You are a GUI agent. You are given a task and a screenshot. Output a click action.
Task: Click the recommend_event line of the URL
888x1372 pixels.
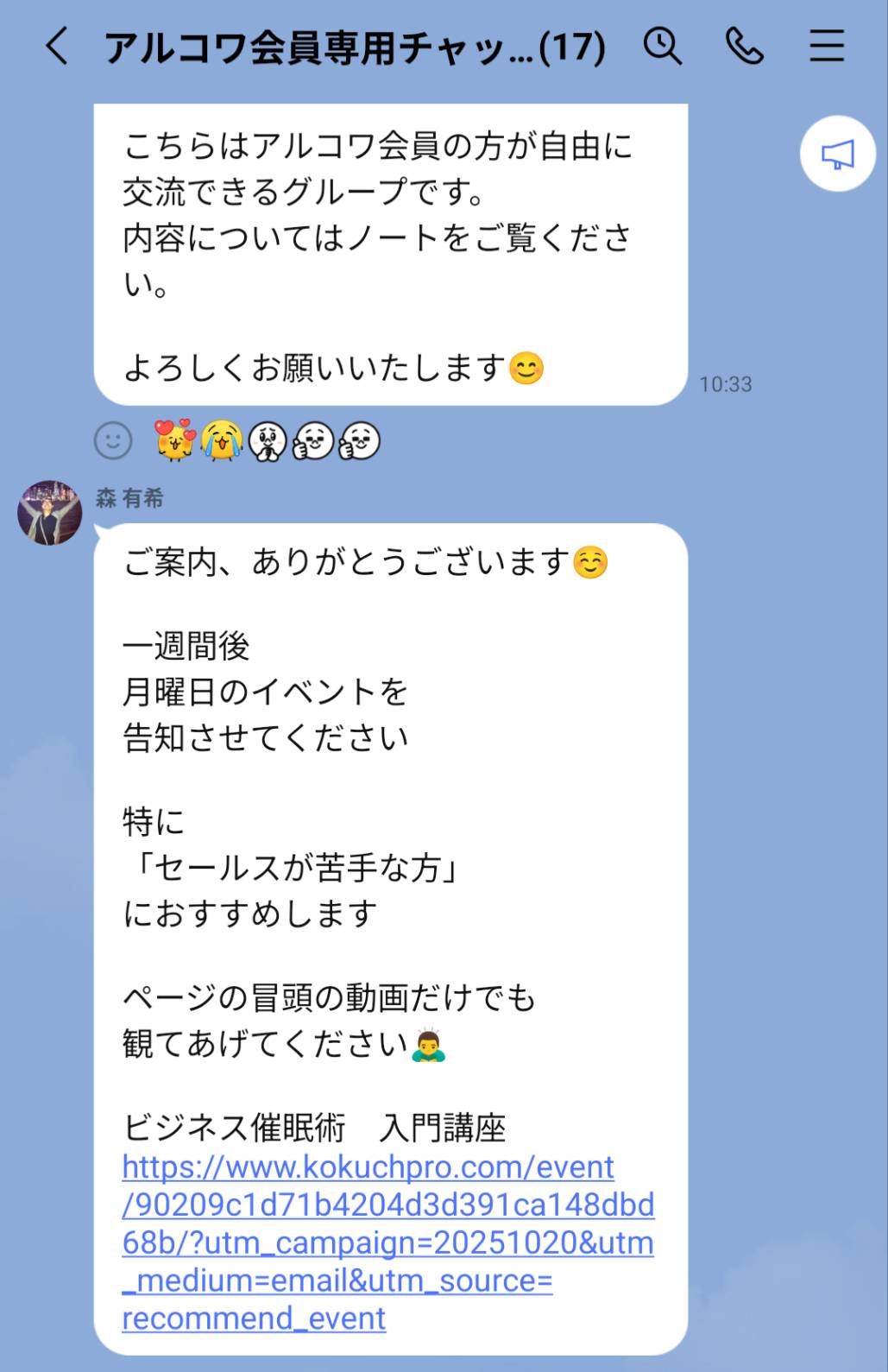(x=253, y=1318)
